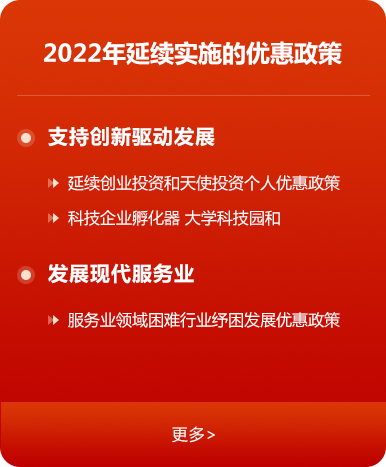Open 延续创业投资和天使投资个人优惠政策 link
The image size is (386, 467).
[204, 183]
